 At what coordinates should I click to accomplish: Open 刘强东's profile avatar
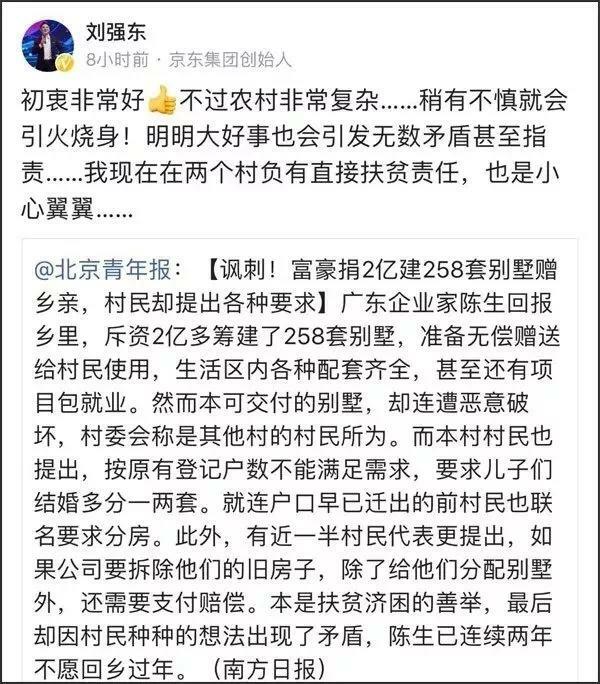[47, 47]
